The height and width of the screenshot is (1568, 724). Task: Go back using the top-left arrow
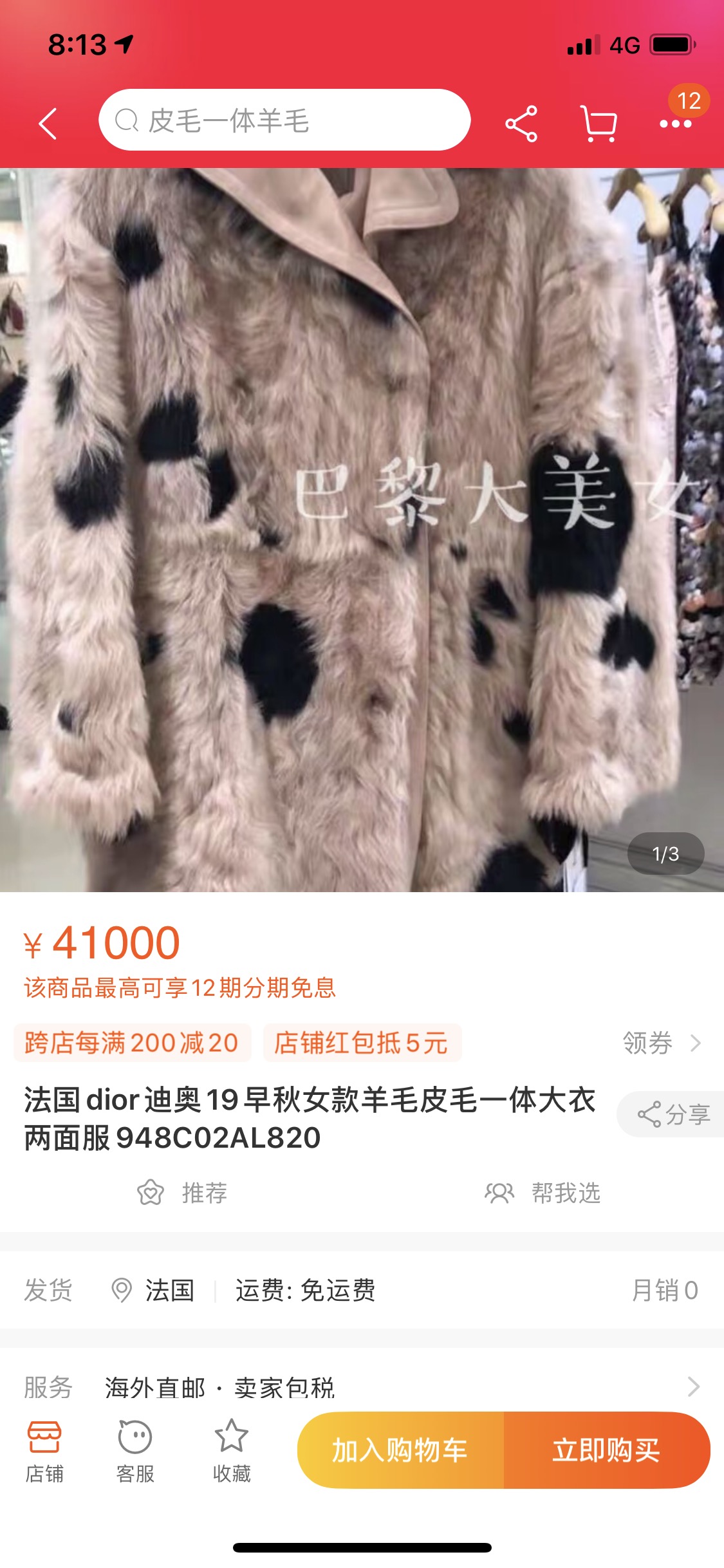click(48, 123)
